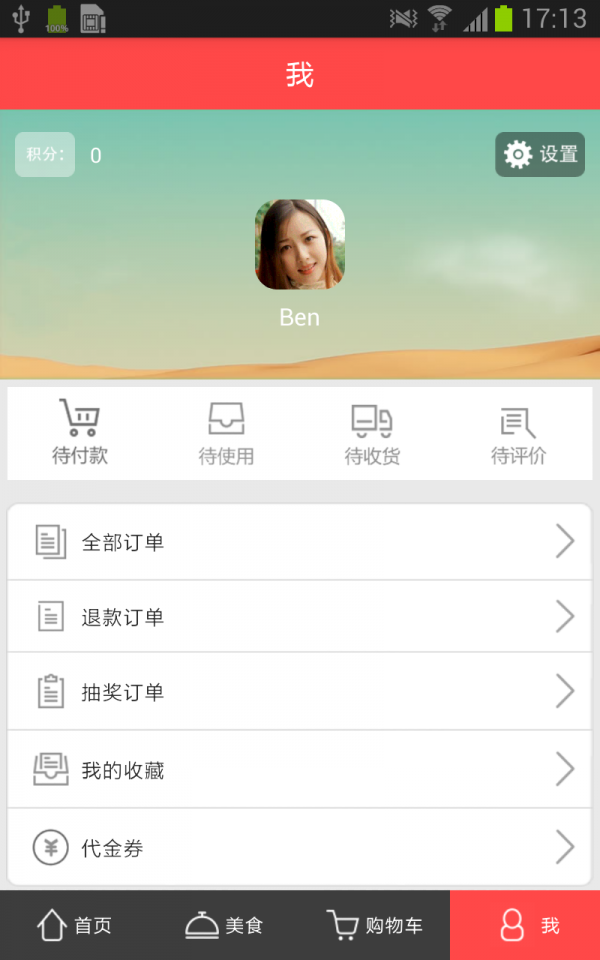Open 待使用 orders
The image size is (600, 960).
pos(226,433)
